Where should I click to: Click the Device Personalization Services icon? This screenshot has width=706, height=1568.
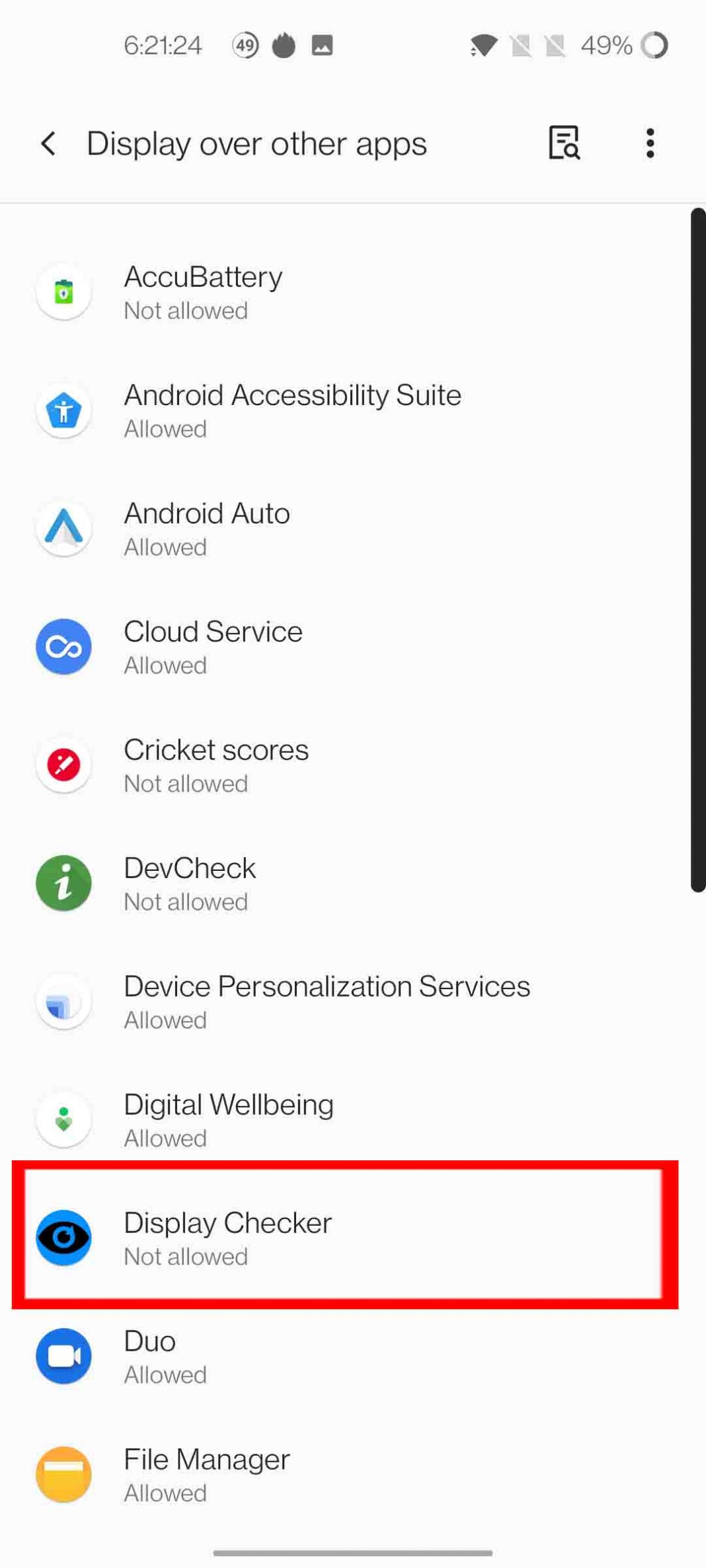click(x=63, y=1001)
